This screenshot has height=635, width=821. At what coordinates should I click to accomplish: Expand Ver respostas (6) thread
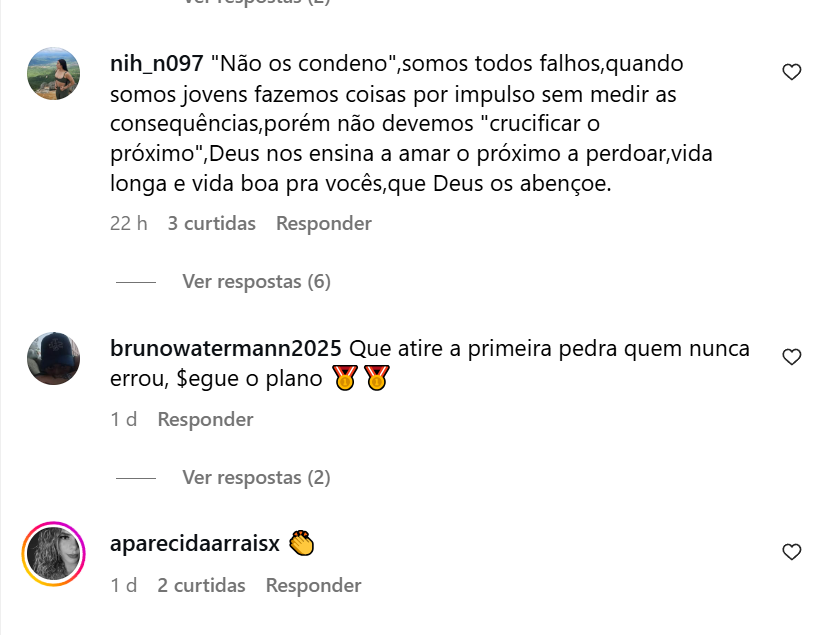point(256,281)
